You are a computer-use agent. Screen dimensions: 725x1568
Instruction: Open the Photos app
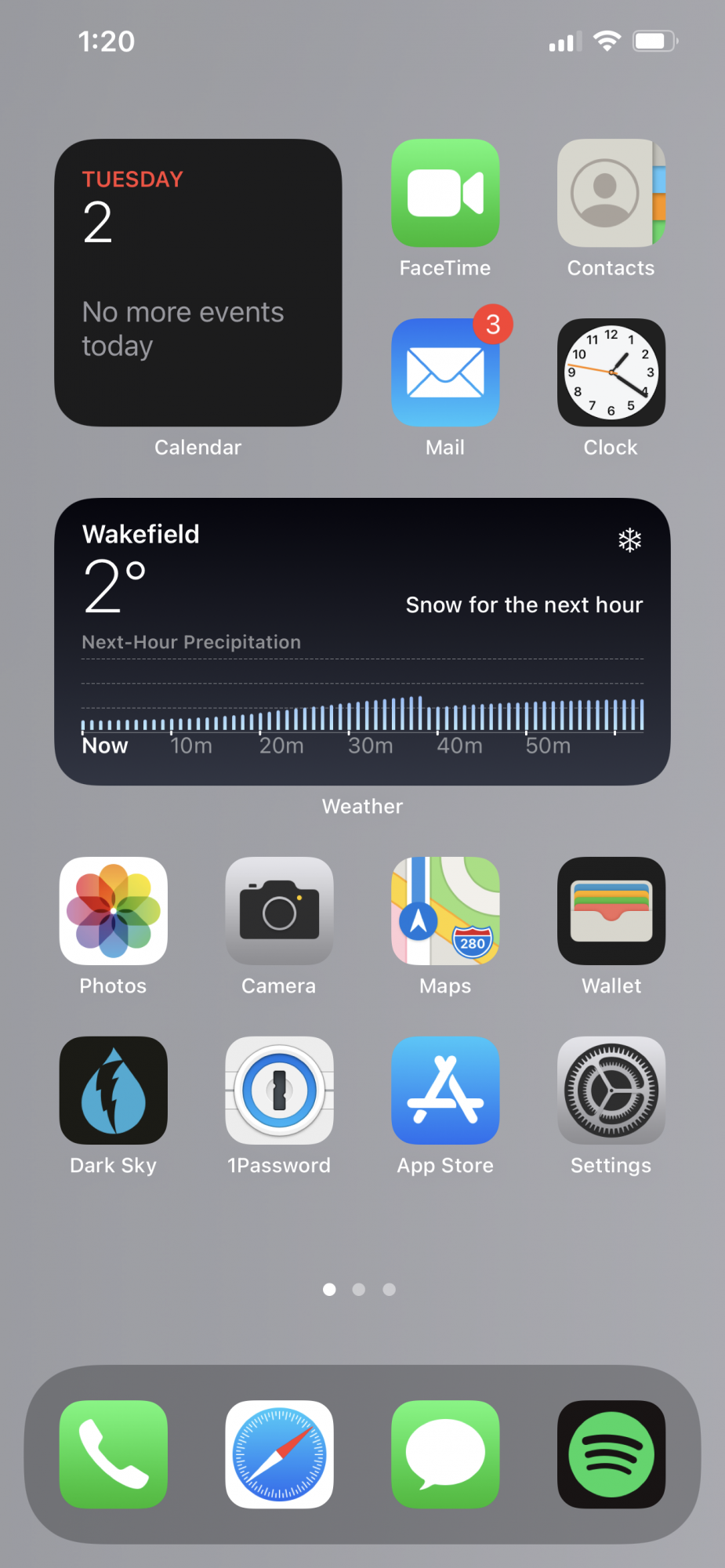[x=114, y=911]
